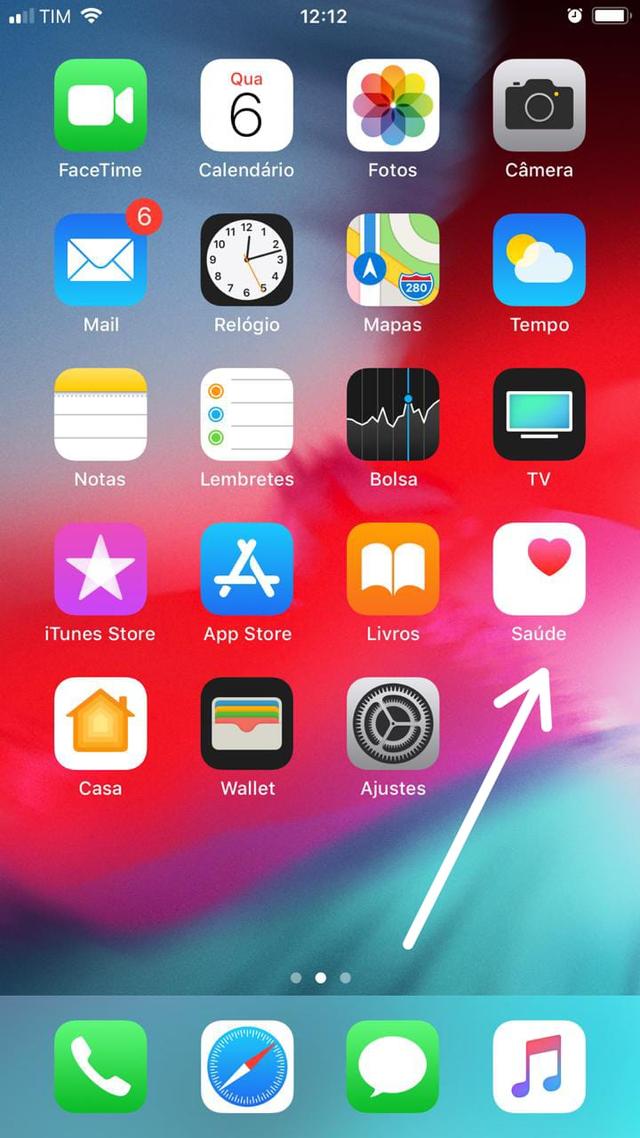Open the Mapas app

tap(393, 260)
